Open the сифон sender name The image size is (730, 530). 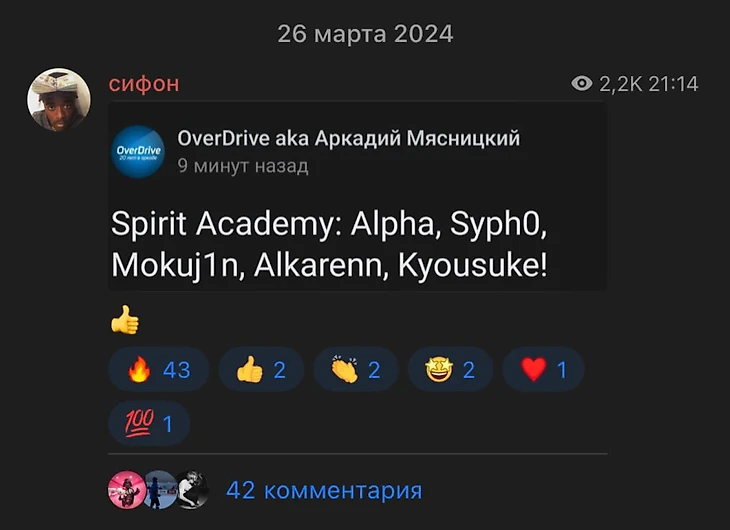pos(144,84)
